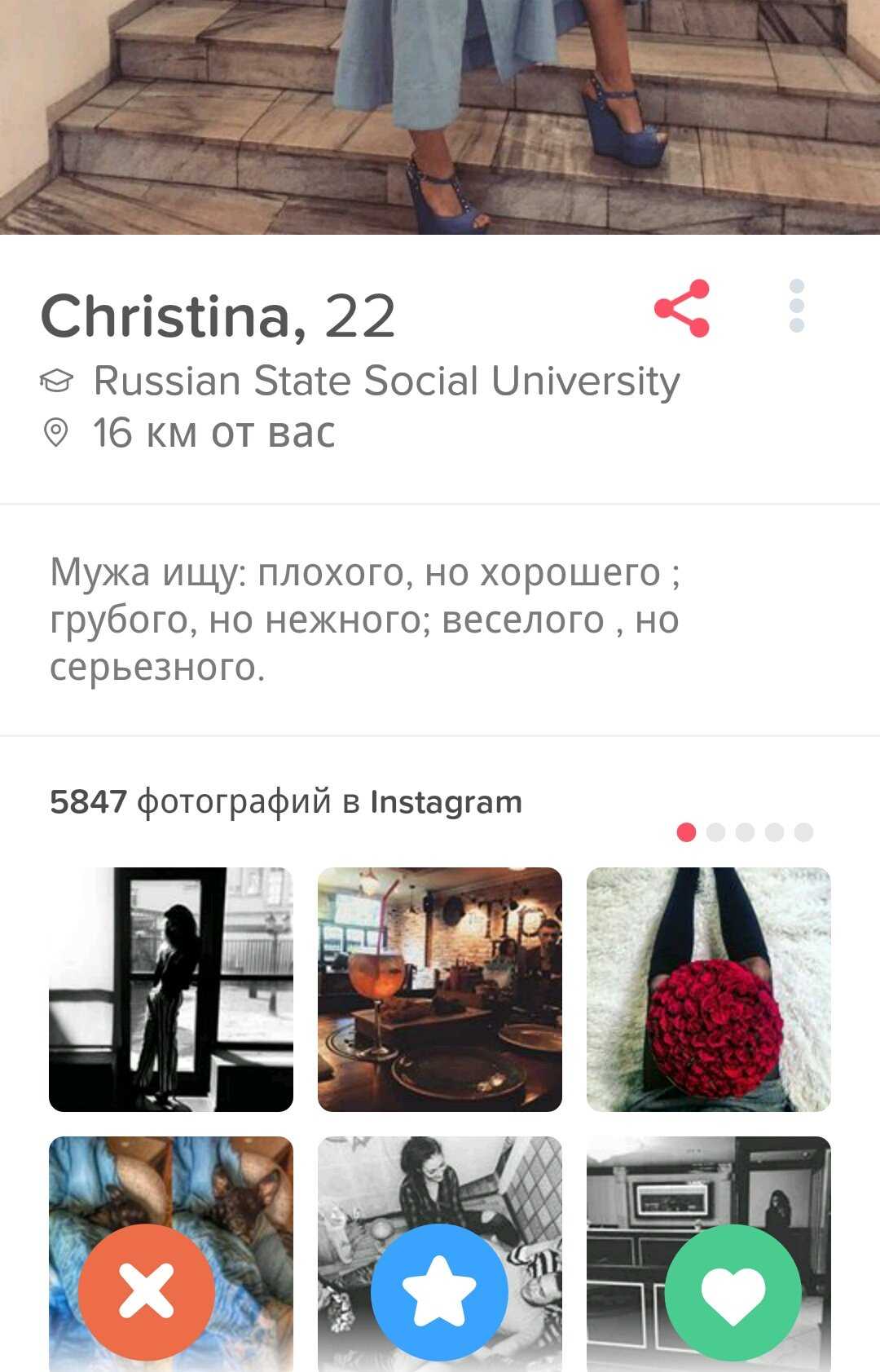View the profile photo at the top

click(x=440, y=114)
